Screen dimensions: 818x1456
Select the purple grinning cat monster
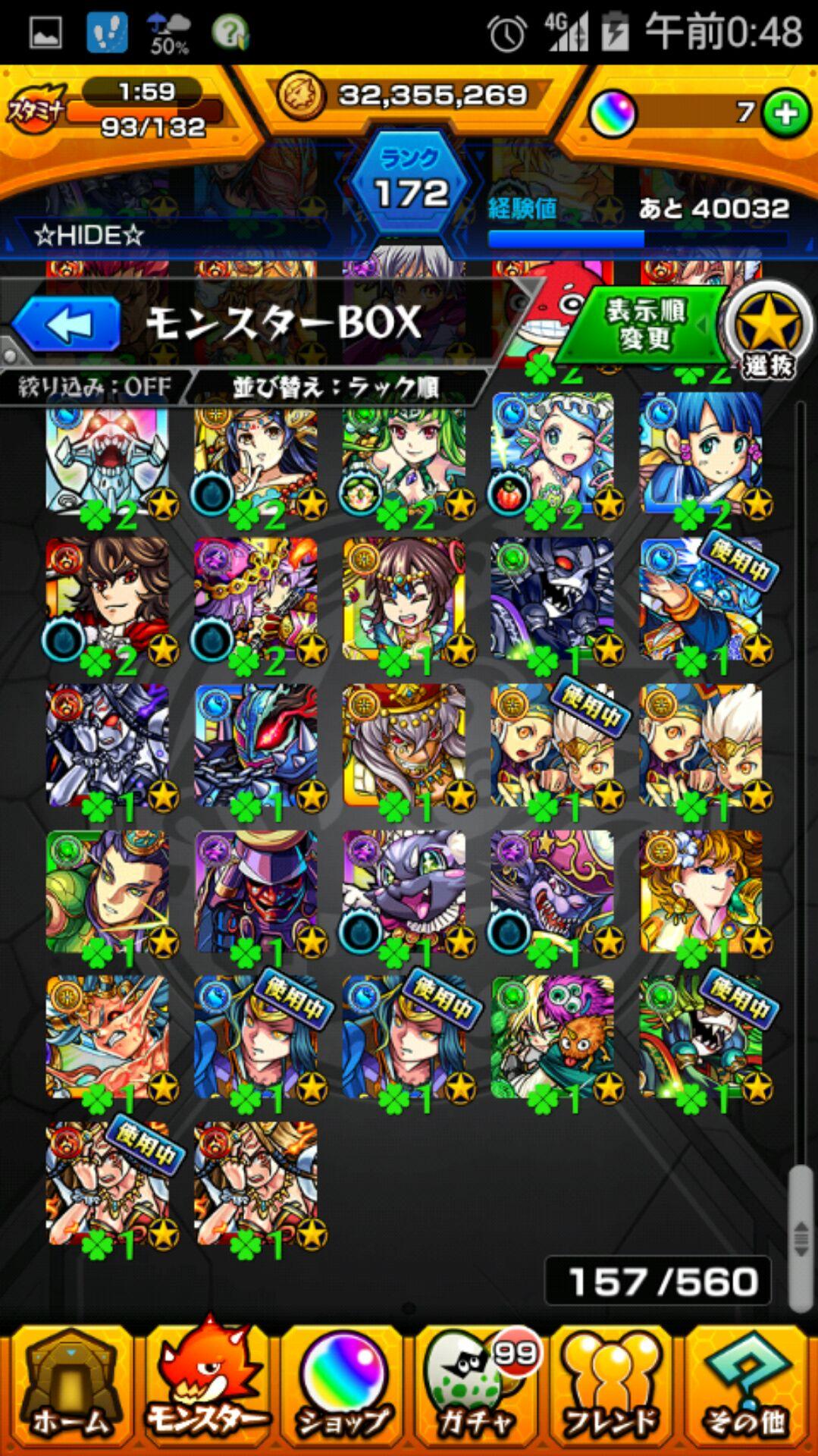(x=403, y=891)
